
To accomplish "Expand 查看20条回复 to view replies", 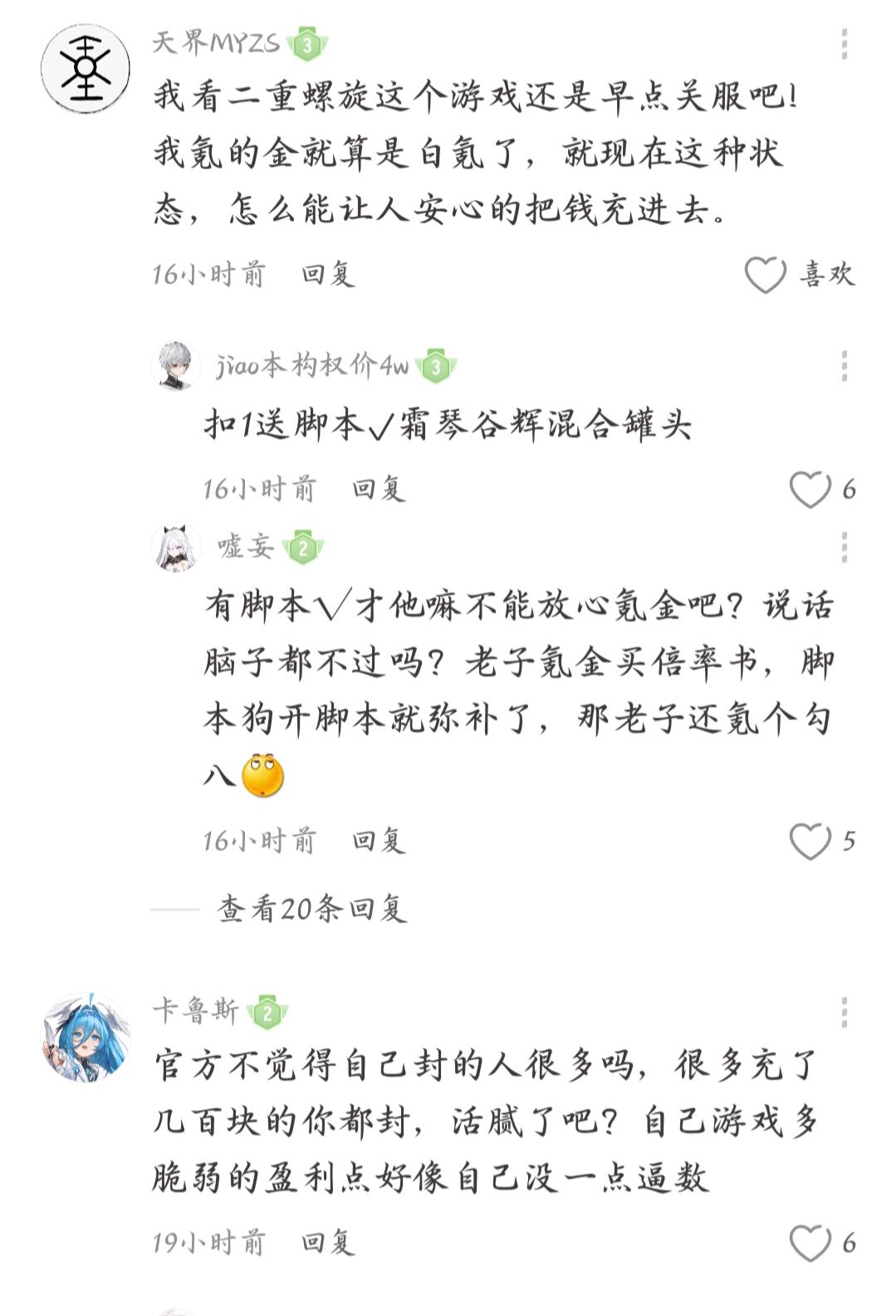I will 311,909.
